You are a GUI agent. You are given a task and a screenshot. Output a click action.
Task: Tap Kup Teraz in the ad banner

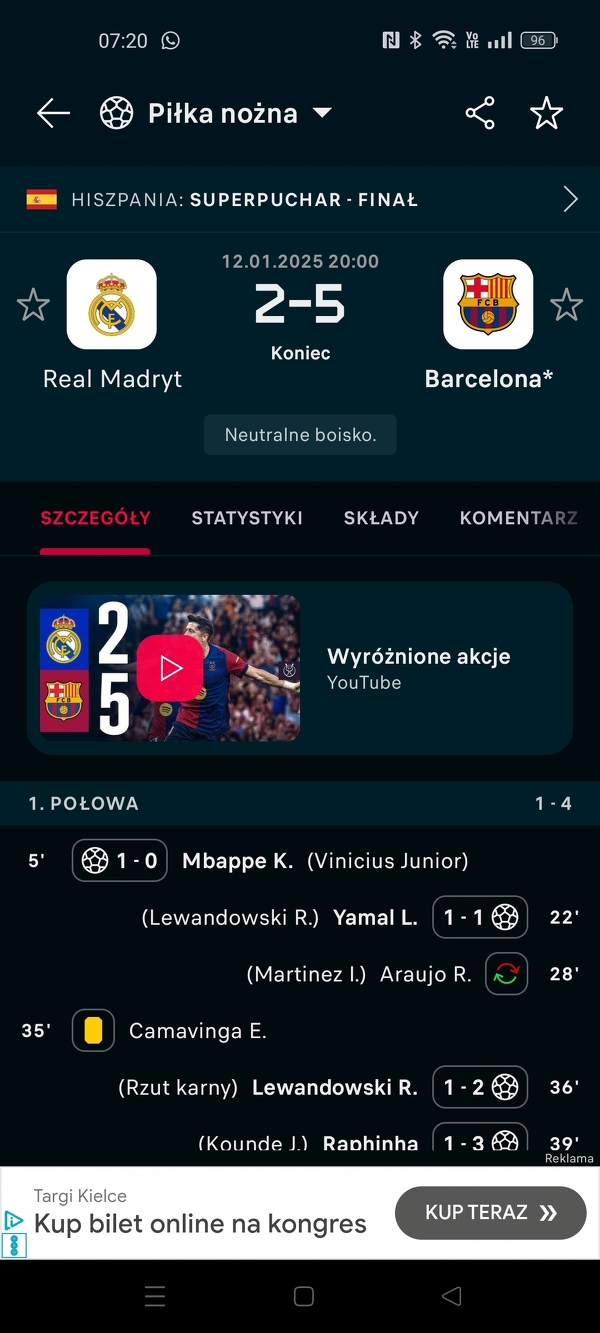(490, 1213)
